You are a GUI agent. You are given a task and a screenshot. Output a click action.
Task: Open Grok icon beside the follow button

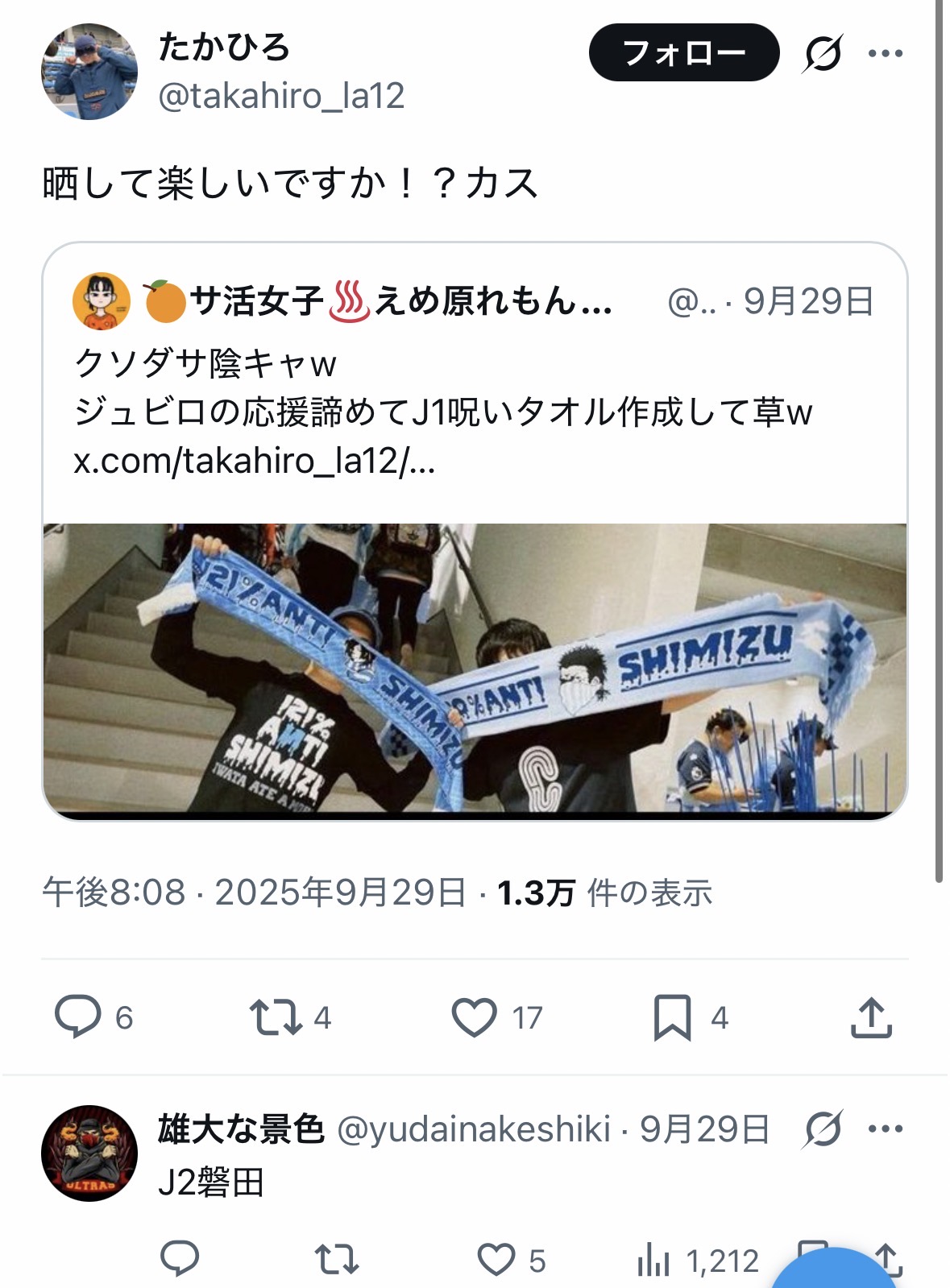(823, 54)
